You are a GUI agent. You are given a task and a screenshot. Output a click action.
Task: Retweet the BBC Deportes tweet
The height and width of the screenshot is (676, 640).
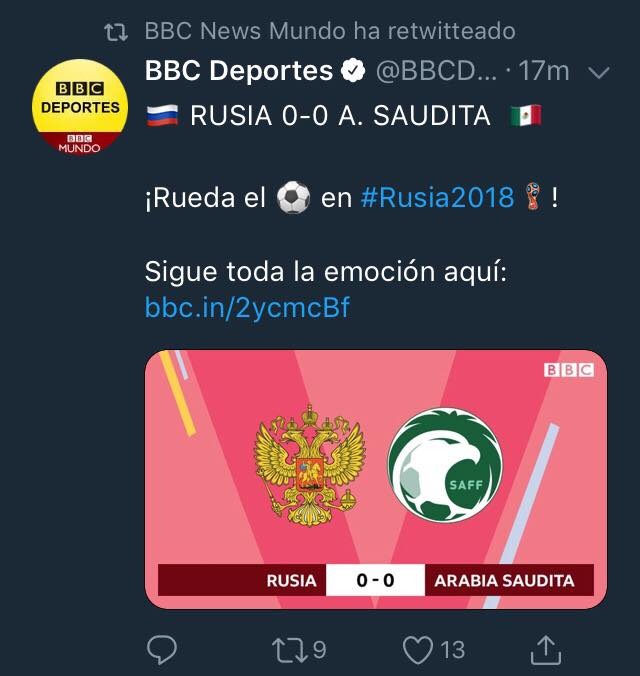click(288, 649)
